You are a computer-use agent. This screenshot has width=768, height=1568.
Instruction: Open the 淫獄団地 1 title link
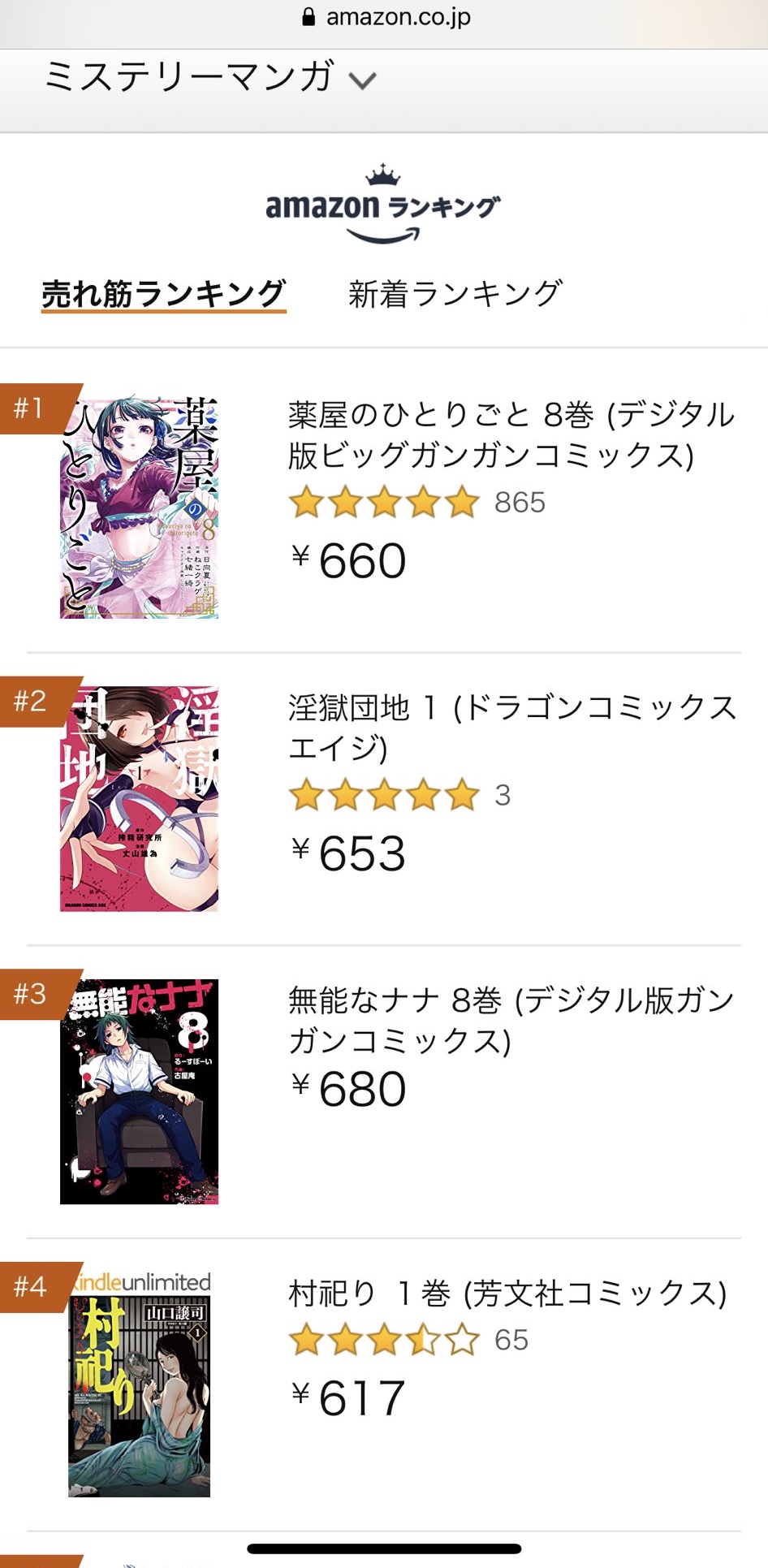point(511,728)
